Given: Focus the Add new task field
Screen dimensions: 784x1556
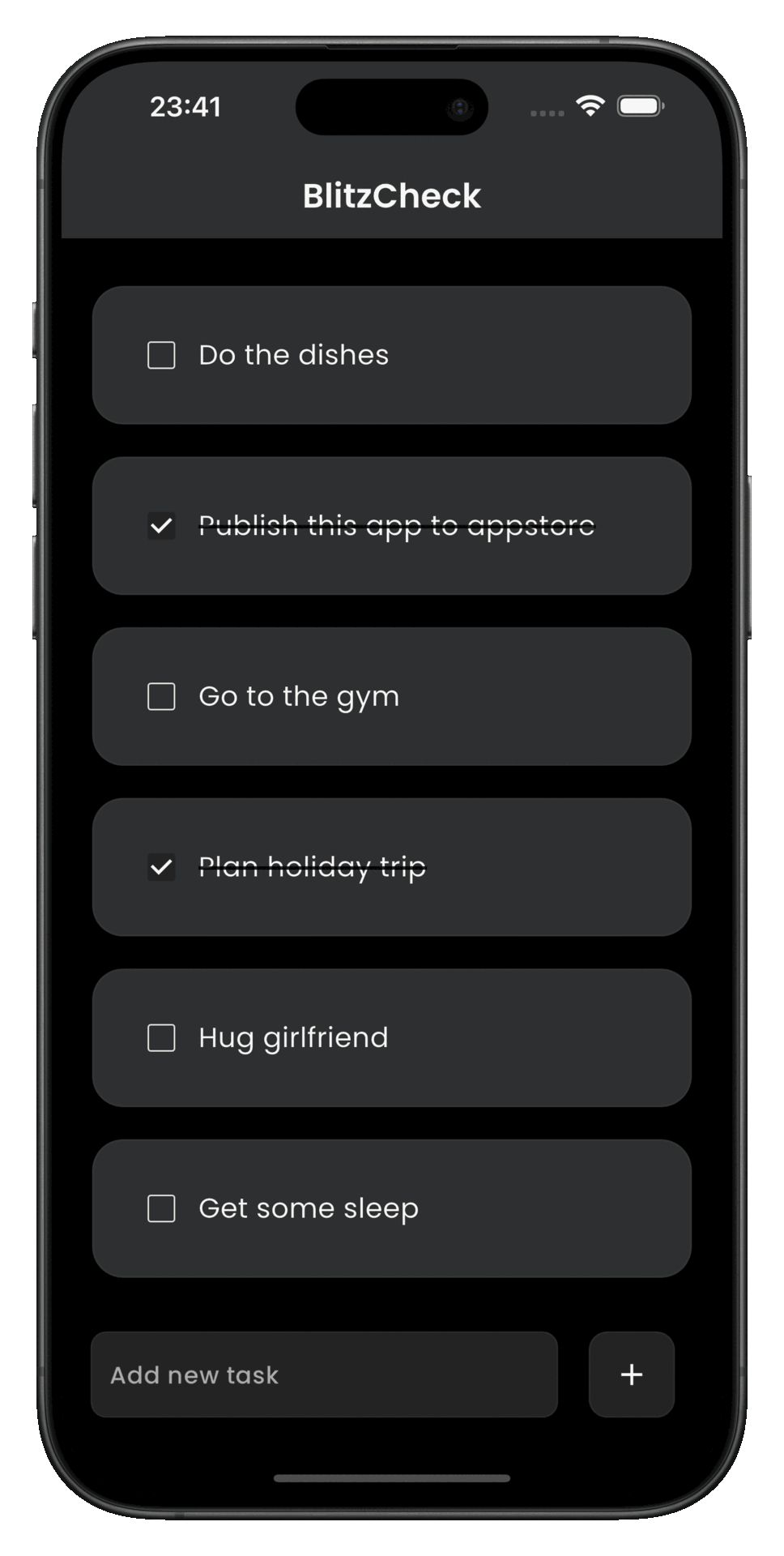Looking at the screenshot, I should coord(324,1374).
